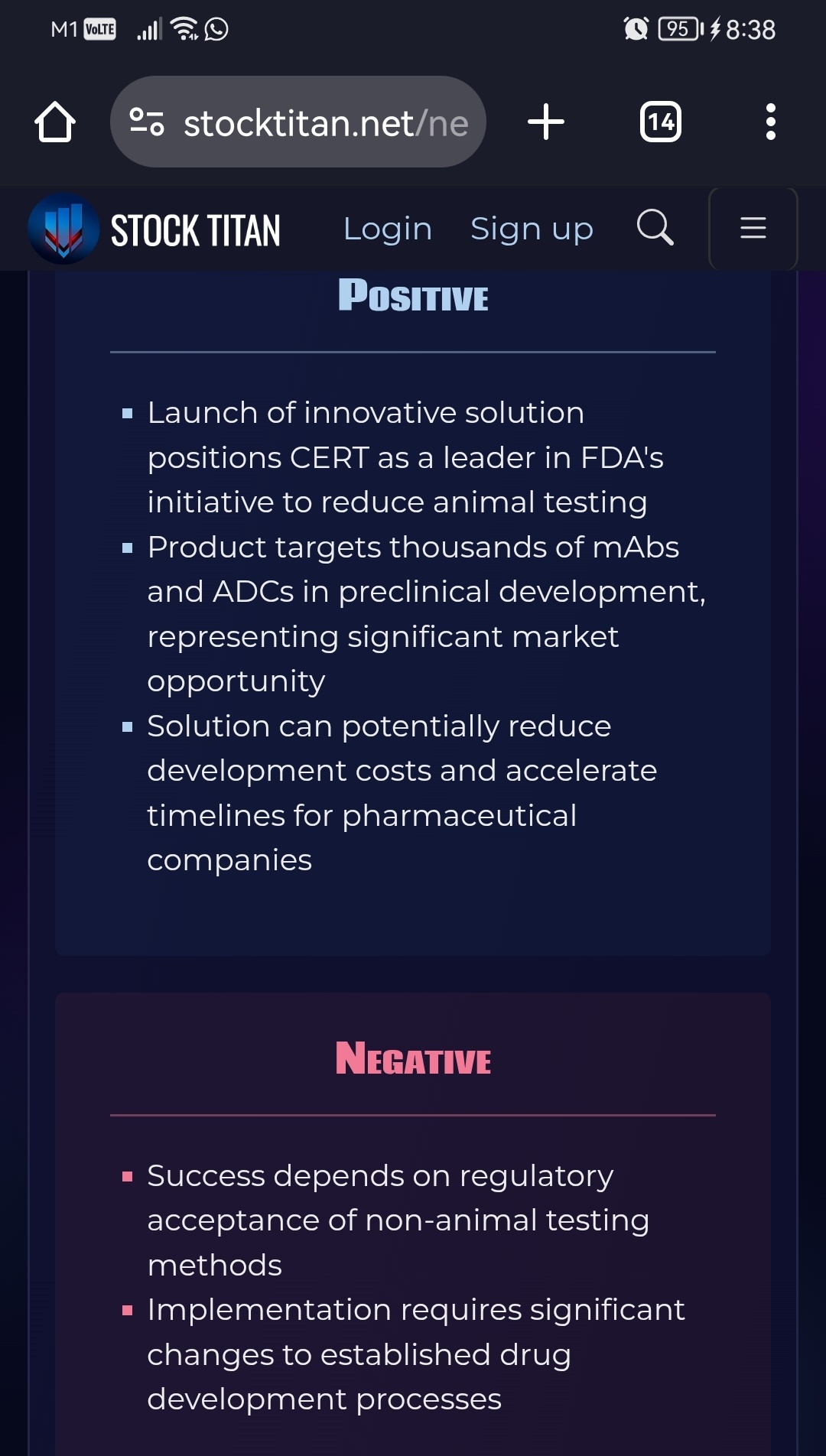Image resolution: width=826 pixels, height=1456 pixels.
Task: Open the Stock Titan search icon
Action: coord(655,228)
